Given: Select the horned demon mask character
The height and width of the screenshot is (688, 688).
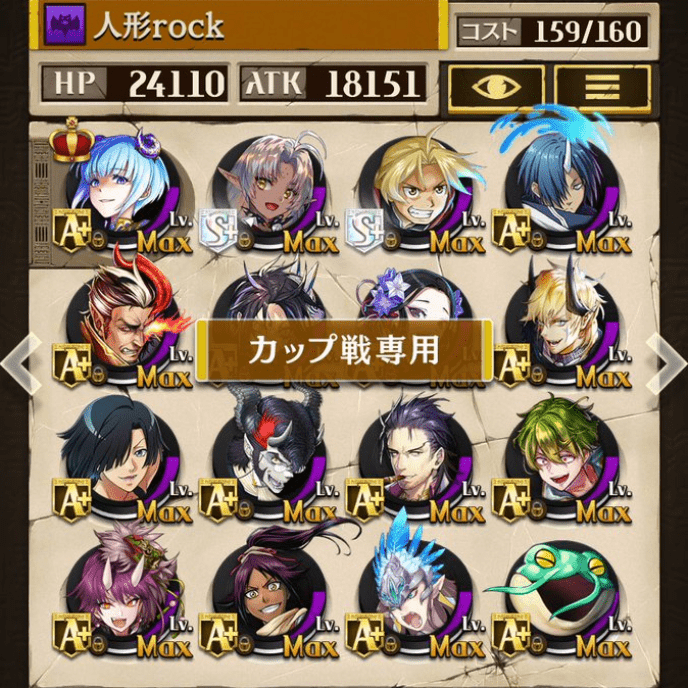Looking at the screenshot, I should pos(264,452).
